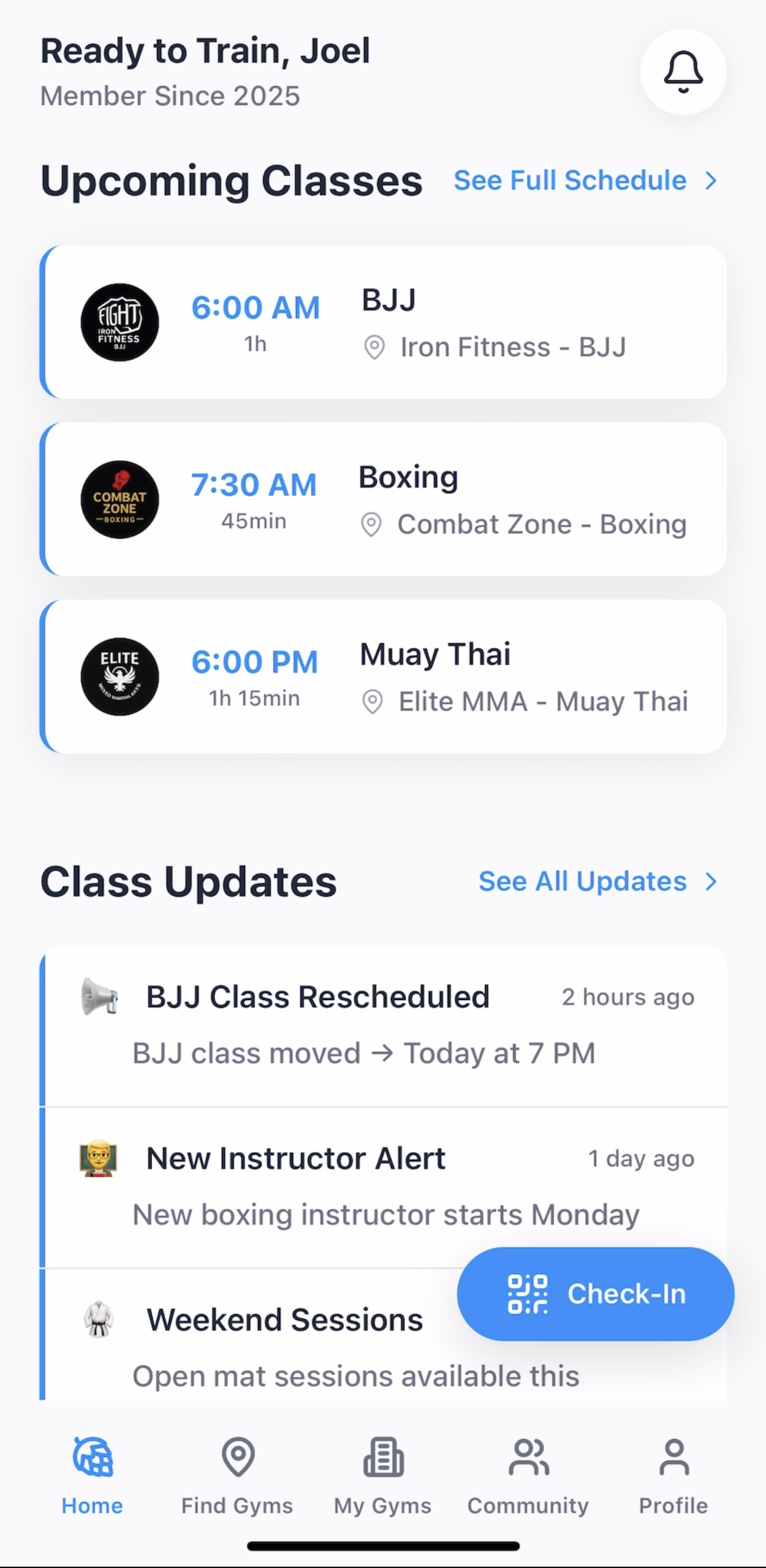
Task: Select the 7:30 AM Boxing class
Action: click(x=383, y=499)
